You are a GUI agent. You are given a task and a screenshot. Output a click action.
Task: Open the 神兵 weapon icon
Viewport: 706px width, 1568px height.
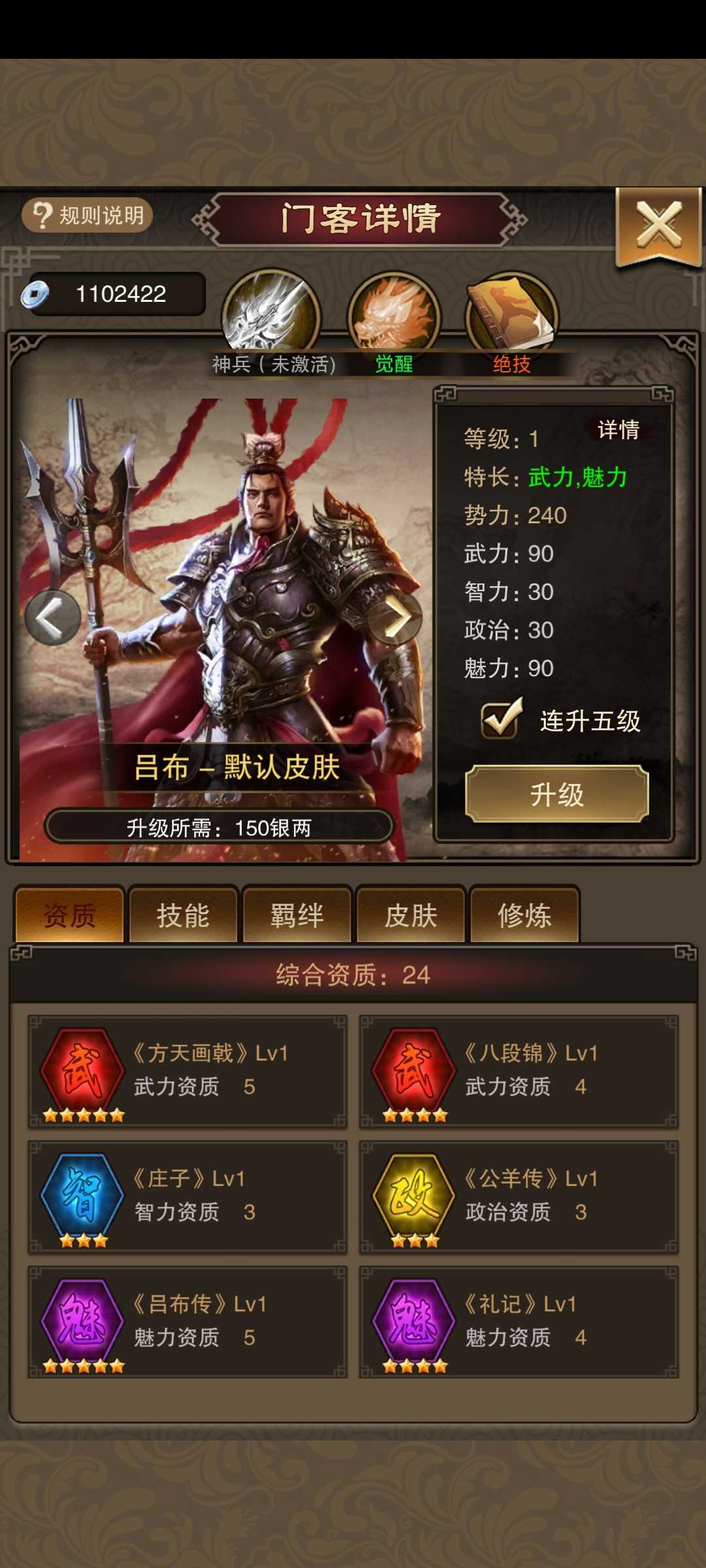271,315
